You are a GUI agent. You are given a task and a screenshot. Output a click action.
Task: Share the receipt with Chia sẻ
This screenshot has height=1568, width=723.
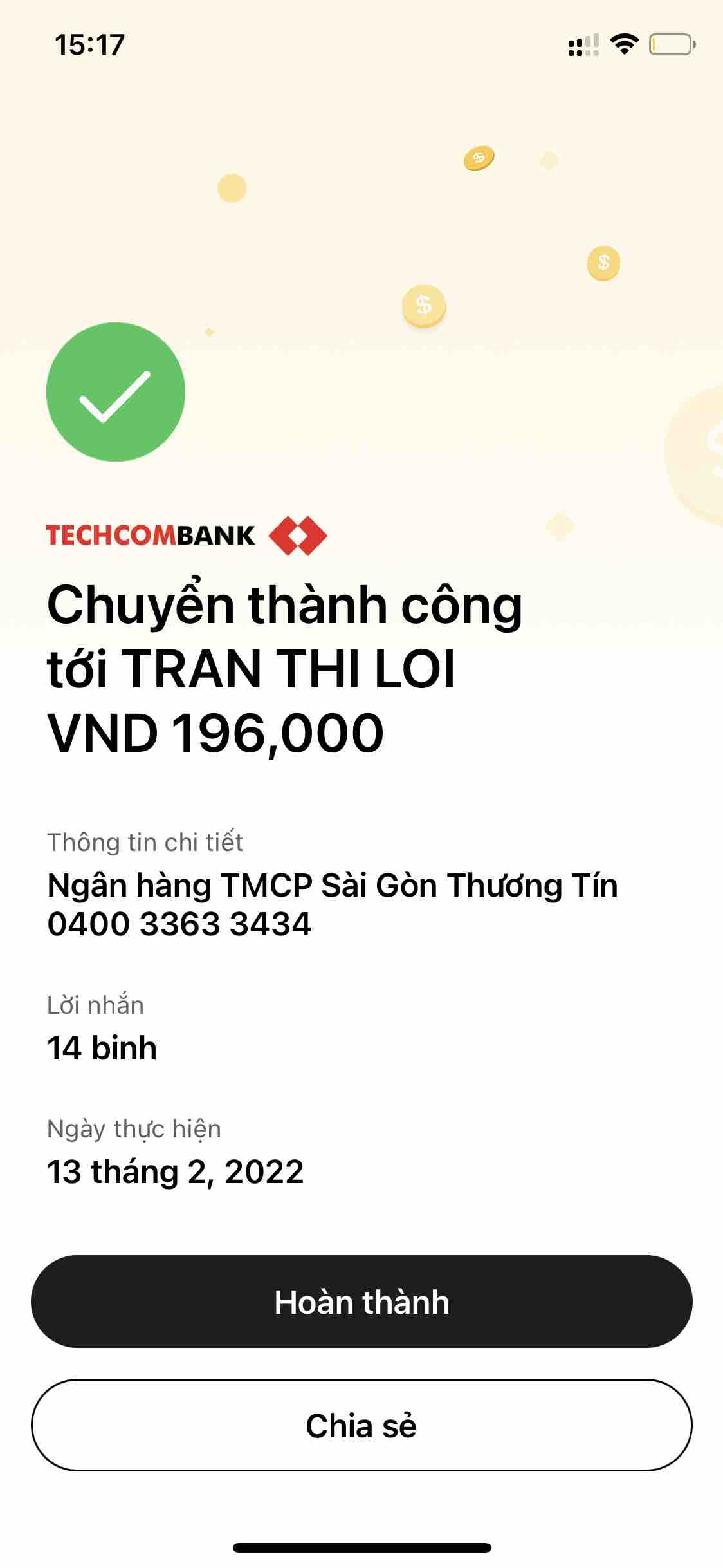pos(361,1426)
